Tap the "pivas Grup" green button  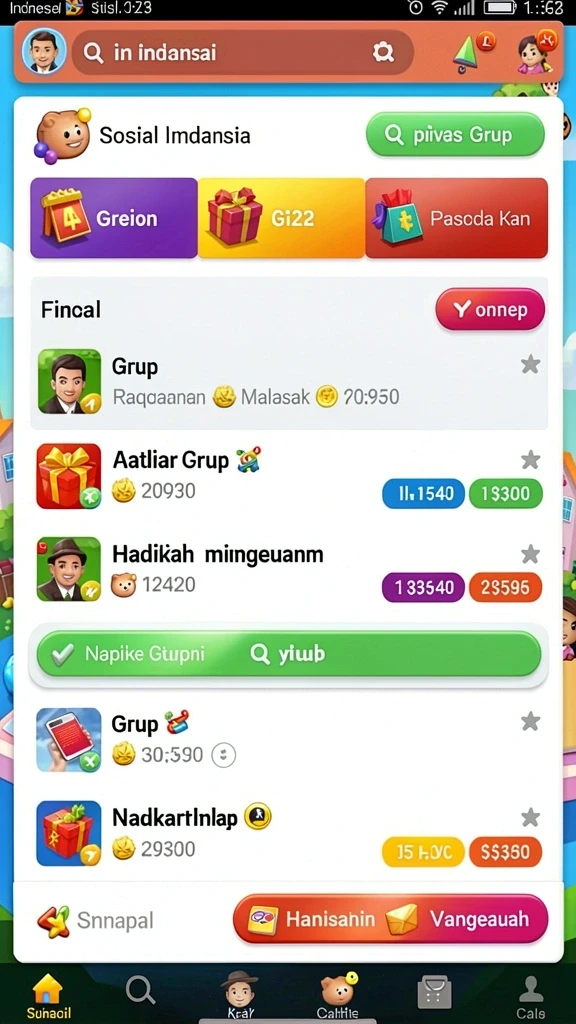455,135
